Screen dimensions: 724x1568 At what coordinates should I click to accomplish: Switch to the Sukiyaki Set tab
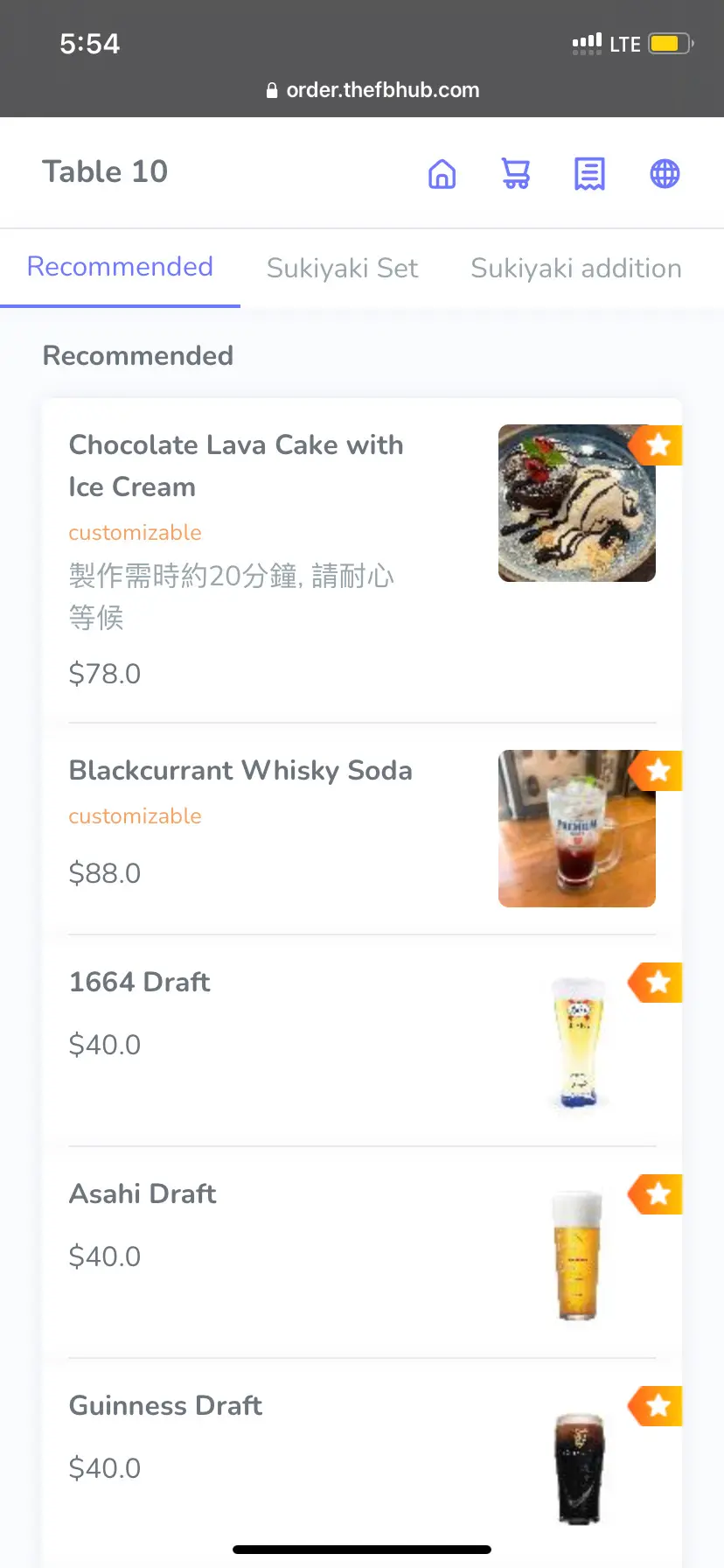click(342, 268)
